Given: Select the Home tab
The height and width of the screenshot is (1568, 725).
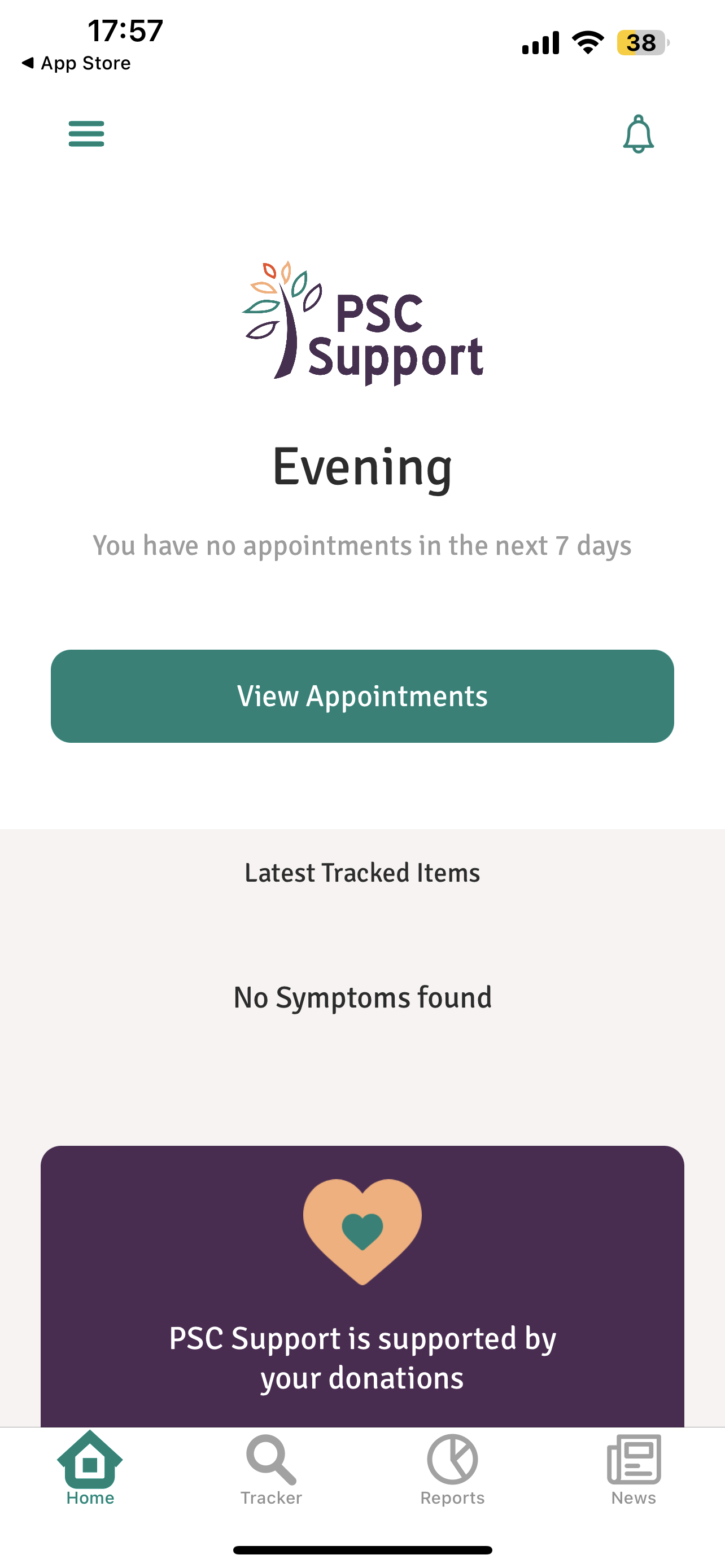Looking at the screenshot, I should 90,1469.
